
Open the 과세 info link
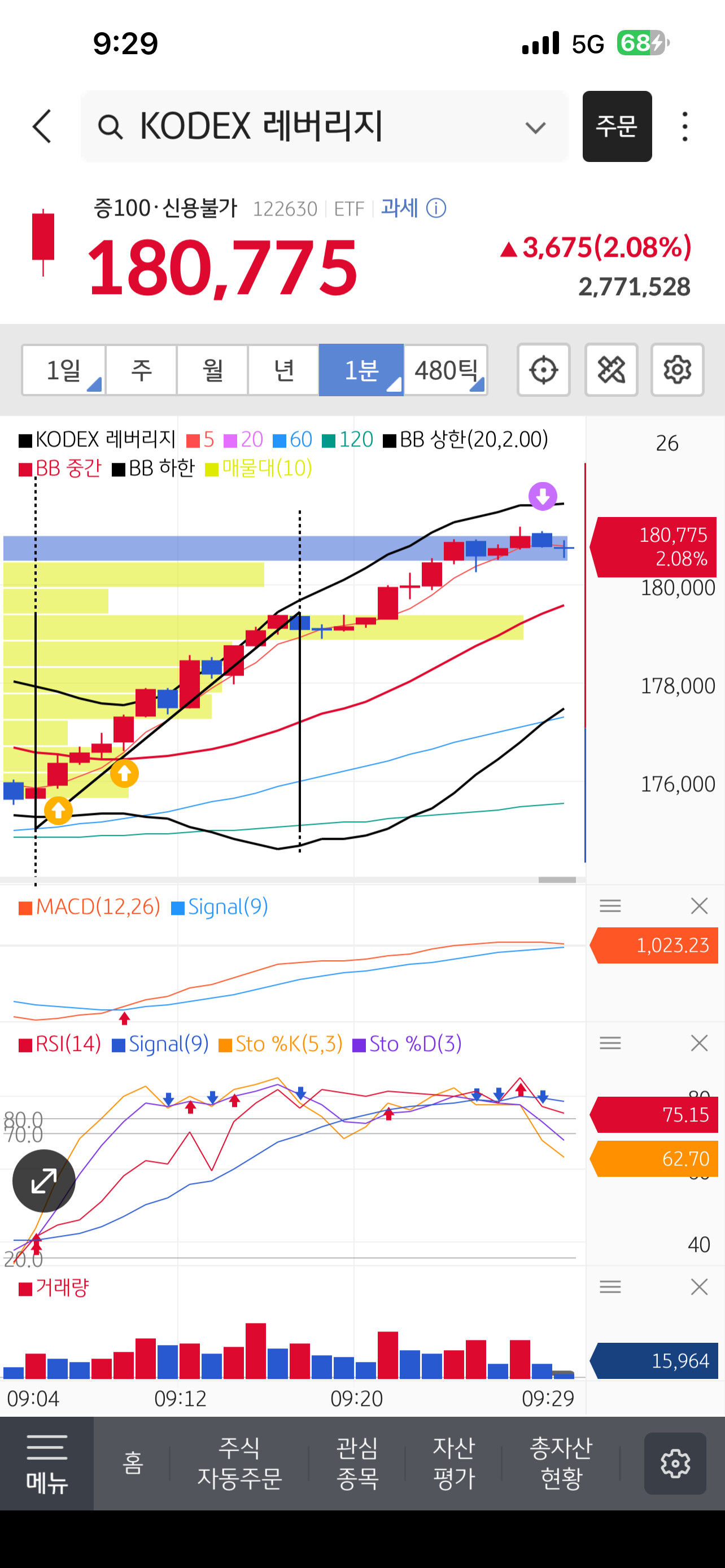click(x=413, y=208)
